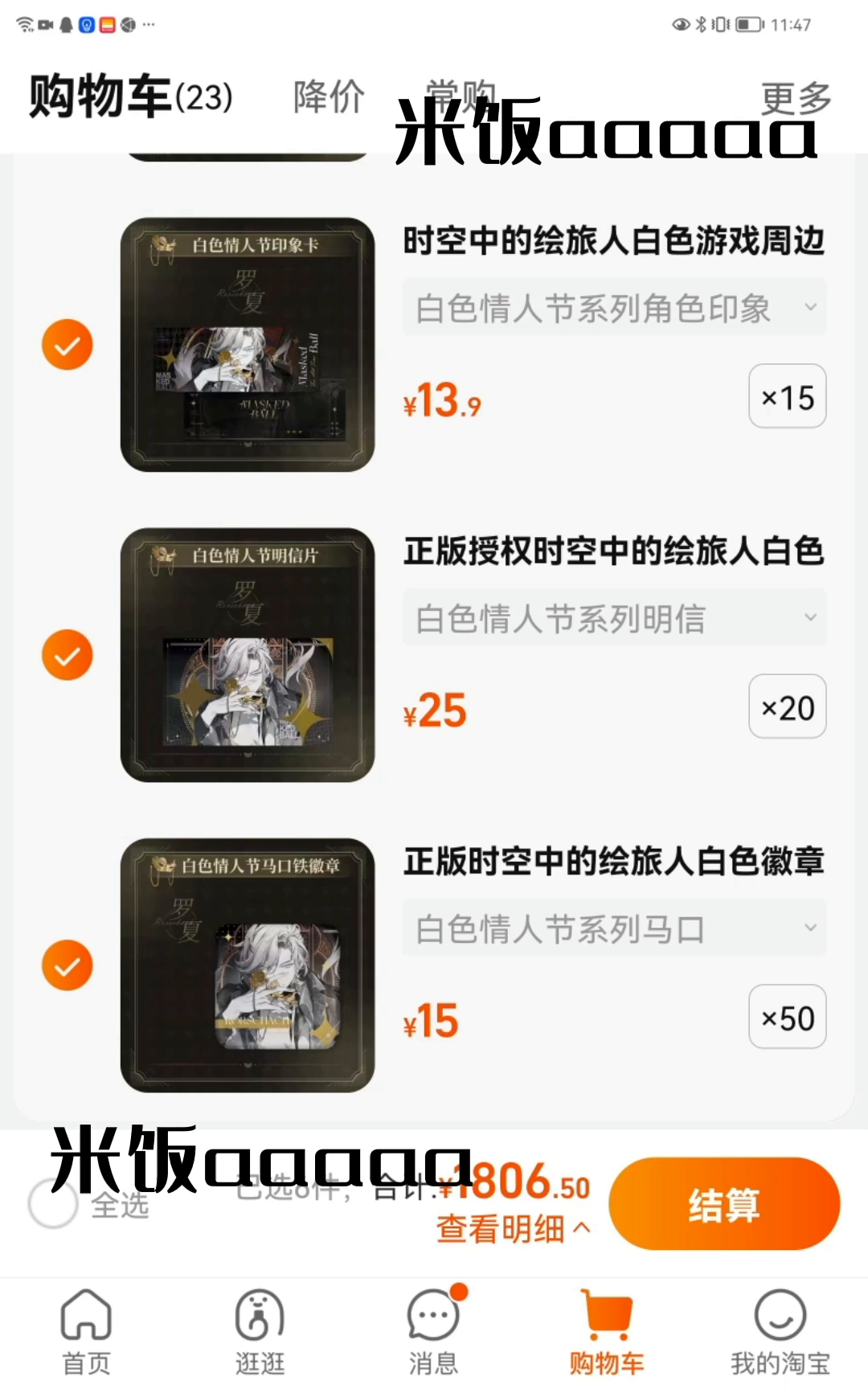The height and width of the screenshot is (1389, 868).
Task: Expand the 白色情人节系列马口 option dropdown
Action: click(614, 928)
